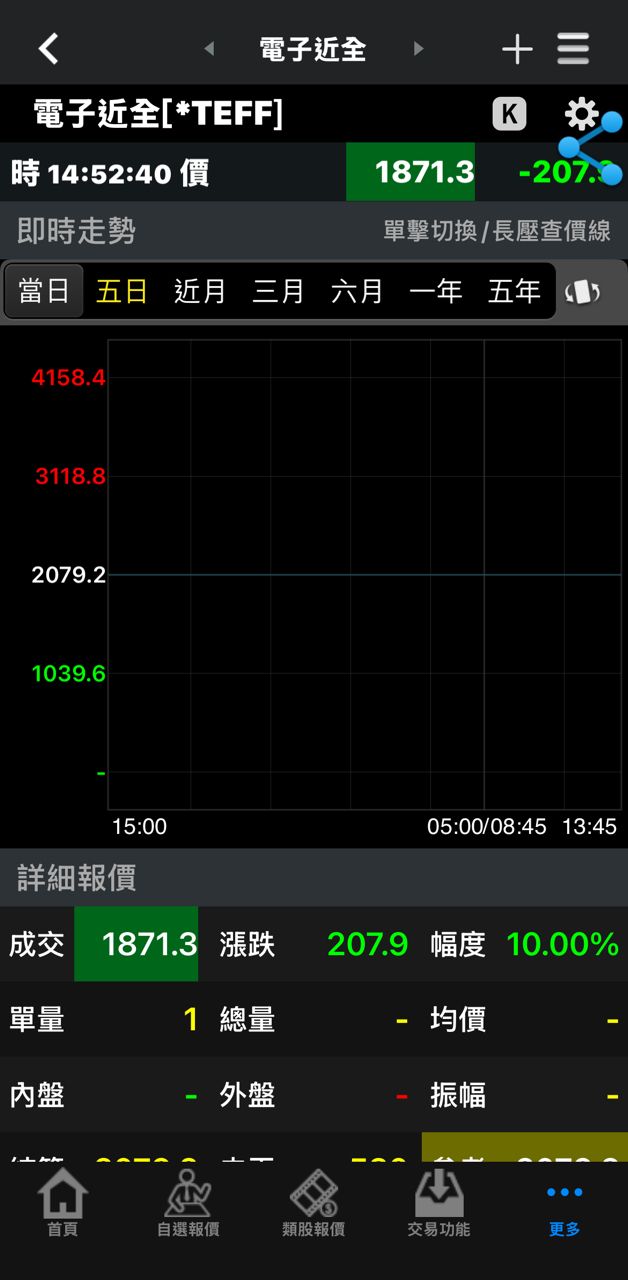
Task: Select the 一年 chart range
Action: [x=435, y=291]
